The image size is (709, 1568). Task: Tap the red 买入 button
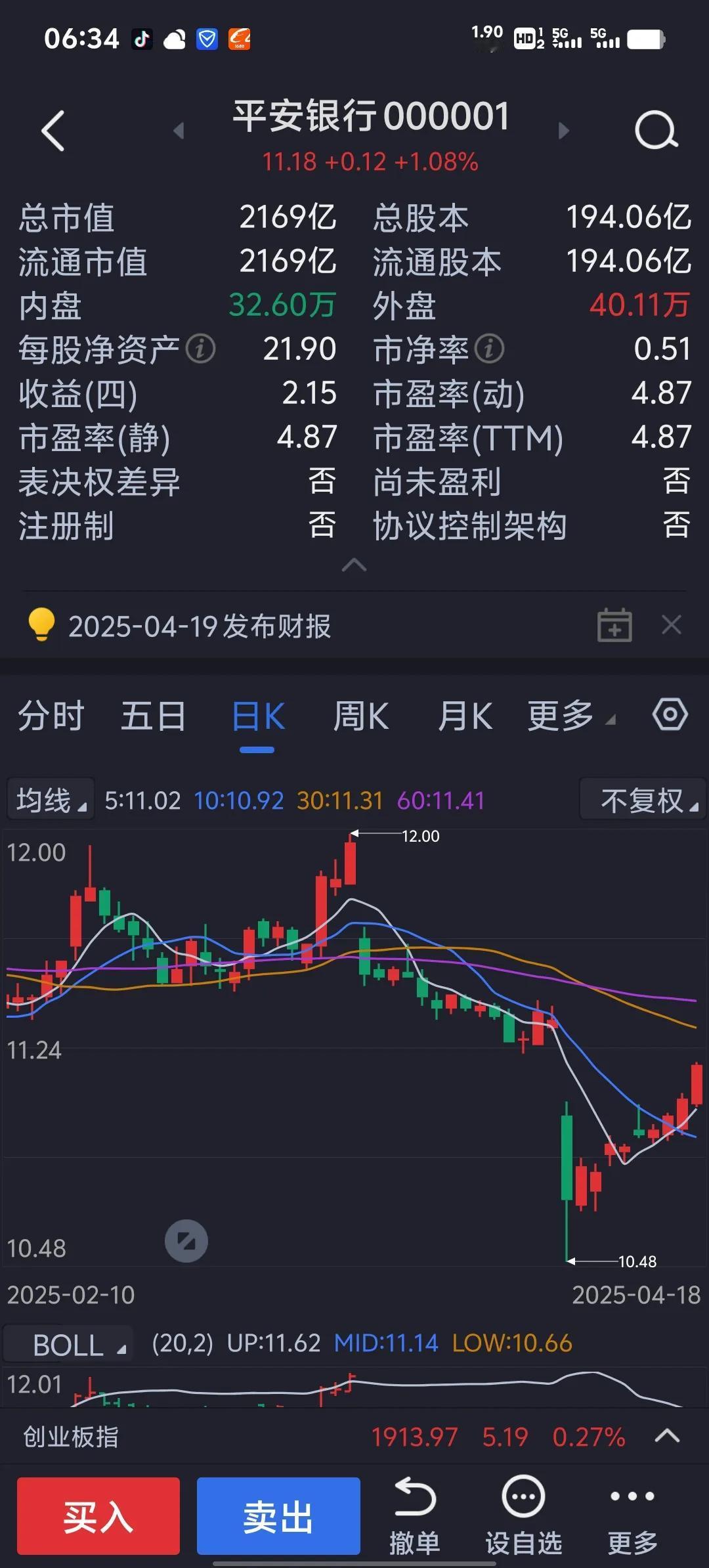pos(98,1515)
